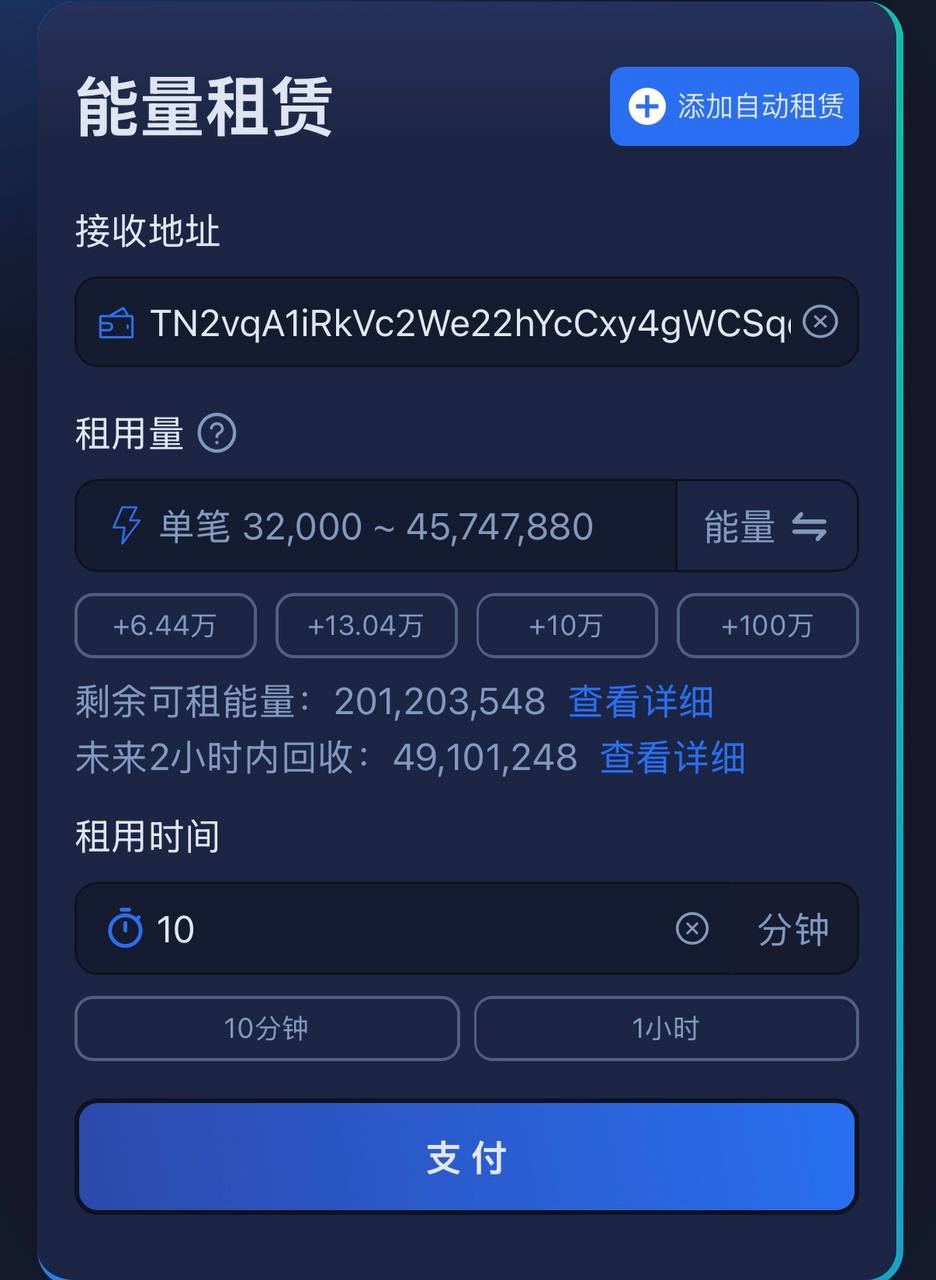The height and width of the screenshot is (1280, 936).
Task: Add +6.44万 energy amount
Action: 165,626
